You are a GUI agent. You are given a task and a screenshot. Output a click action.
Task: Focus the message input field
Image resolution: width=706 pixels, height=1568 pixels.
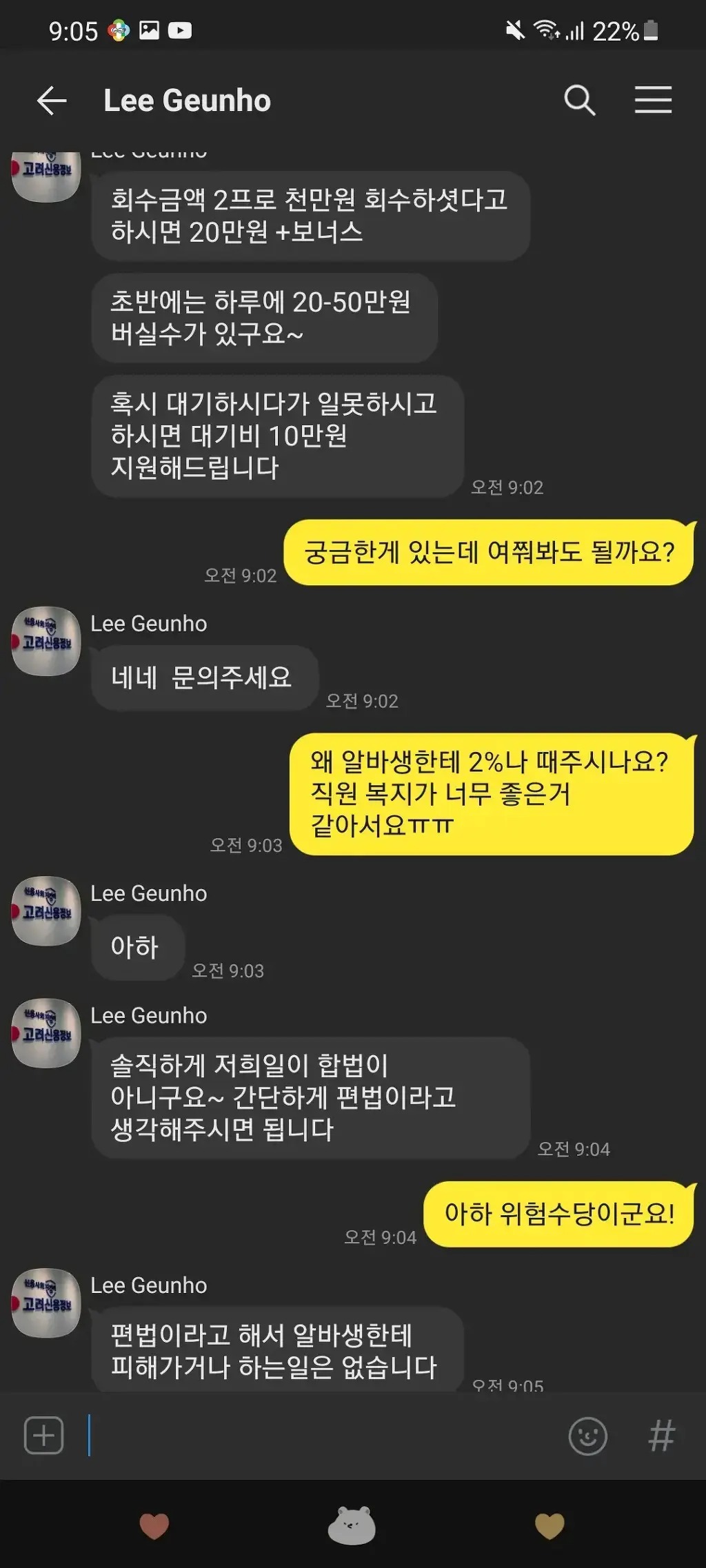[x=324, y=1436]
